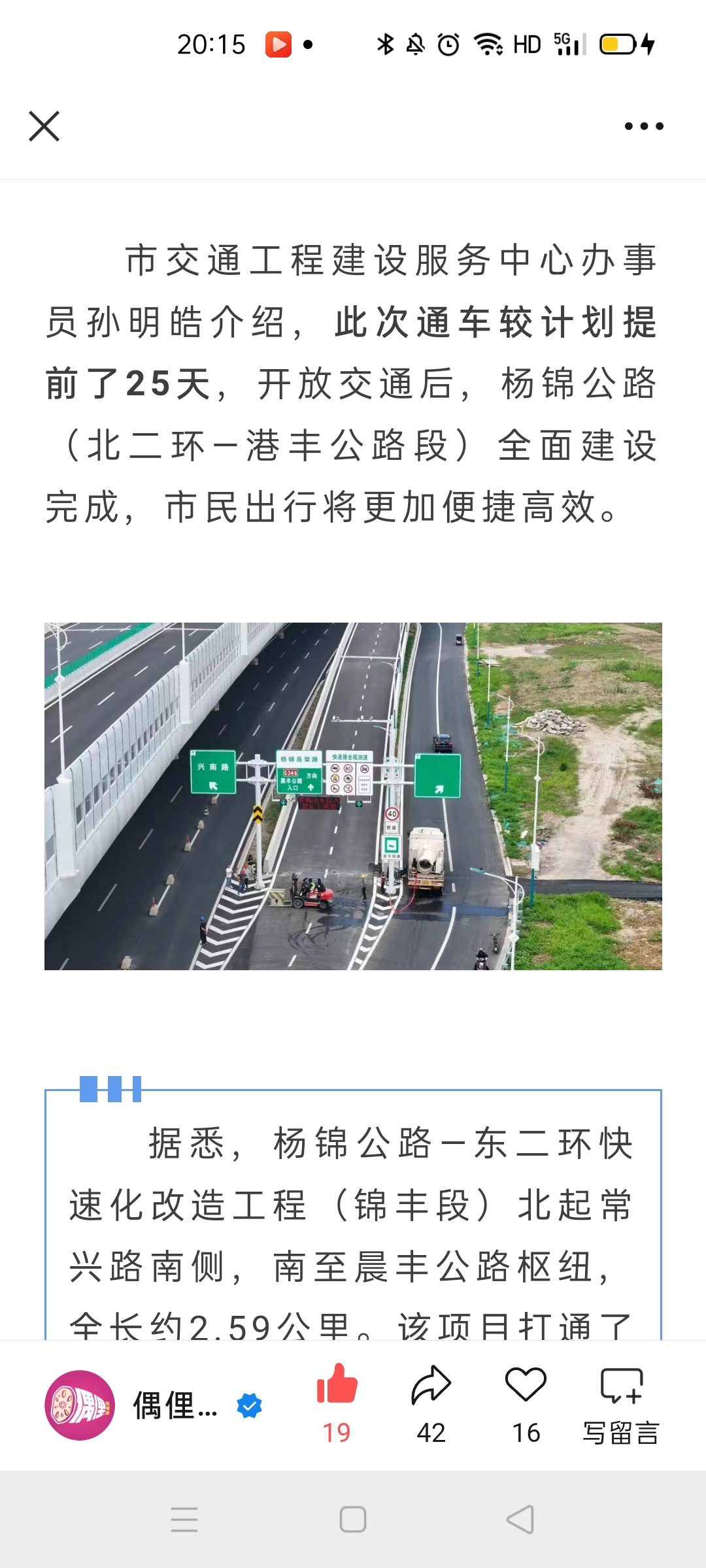The width and height of the screenshot is (706, 1568).
Task: Write a comment via 写留言
Action: 621,1403
